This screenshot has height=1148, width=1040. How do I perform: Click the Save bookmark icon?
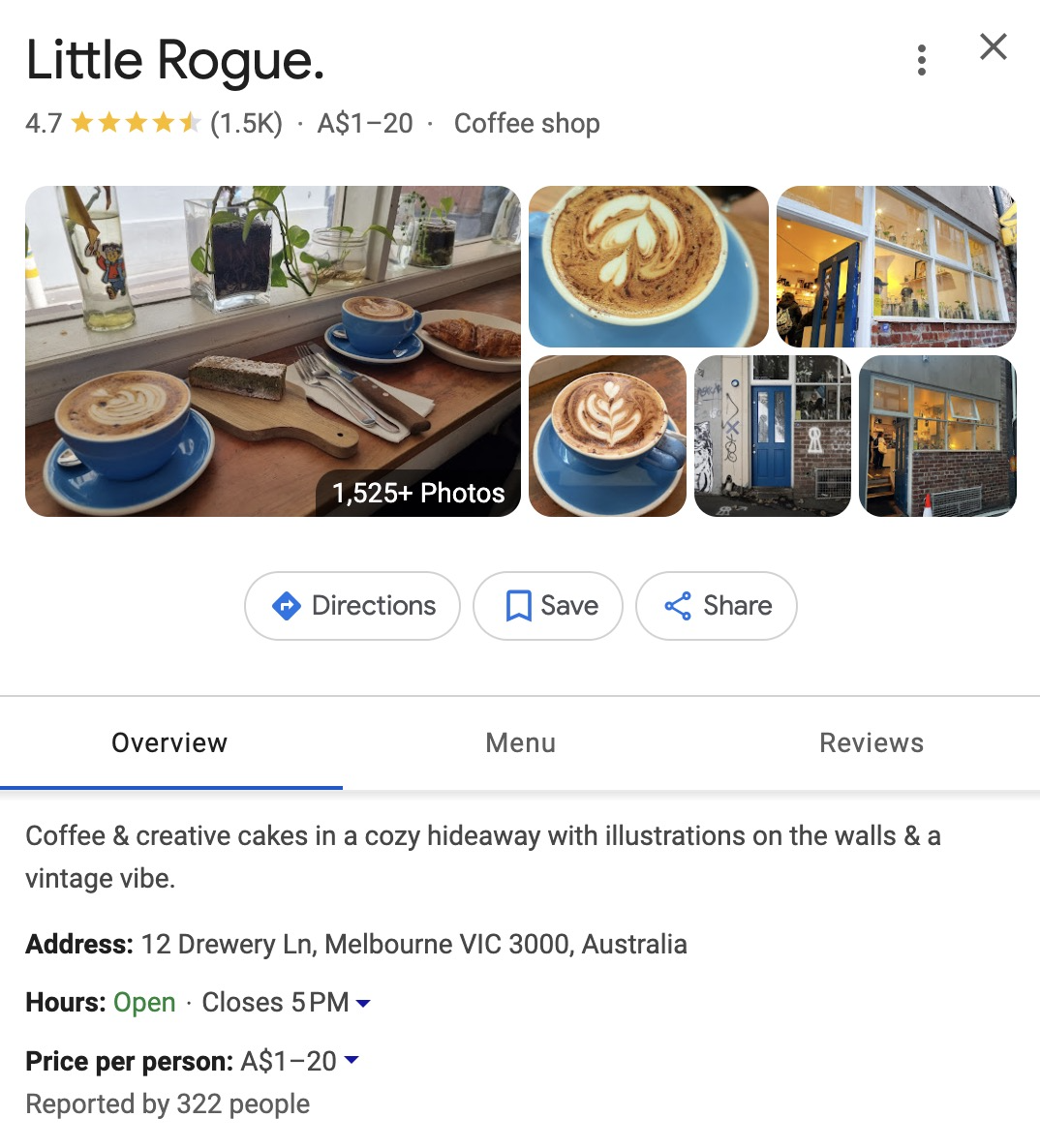pyautogui.click(x=520, y=605)
